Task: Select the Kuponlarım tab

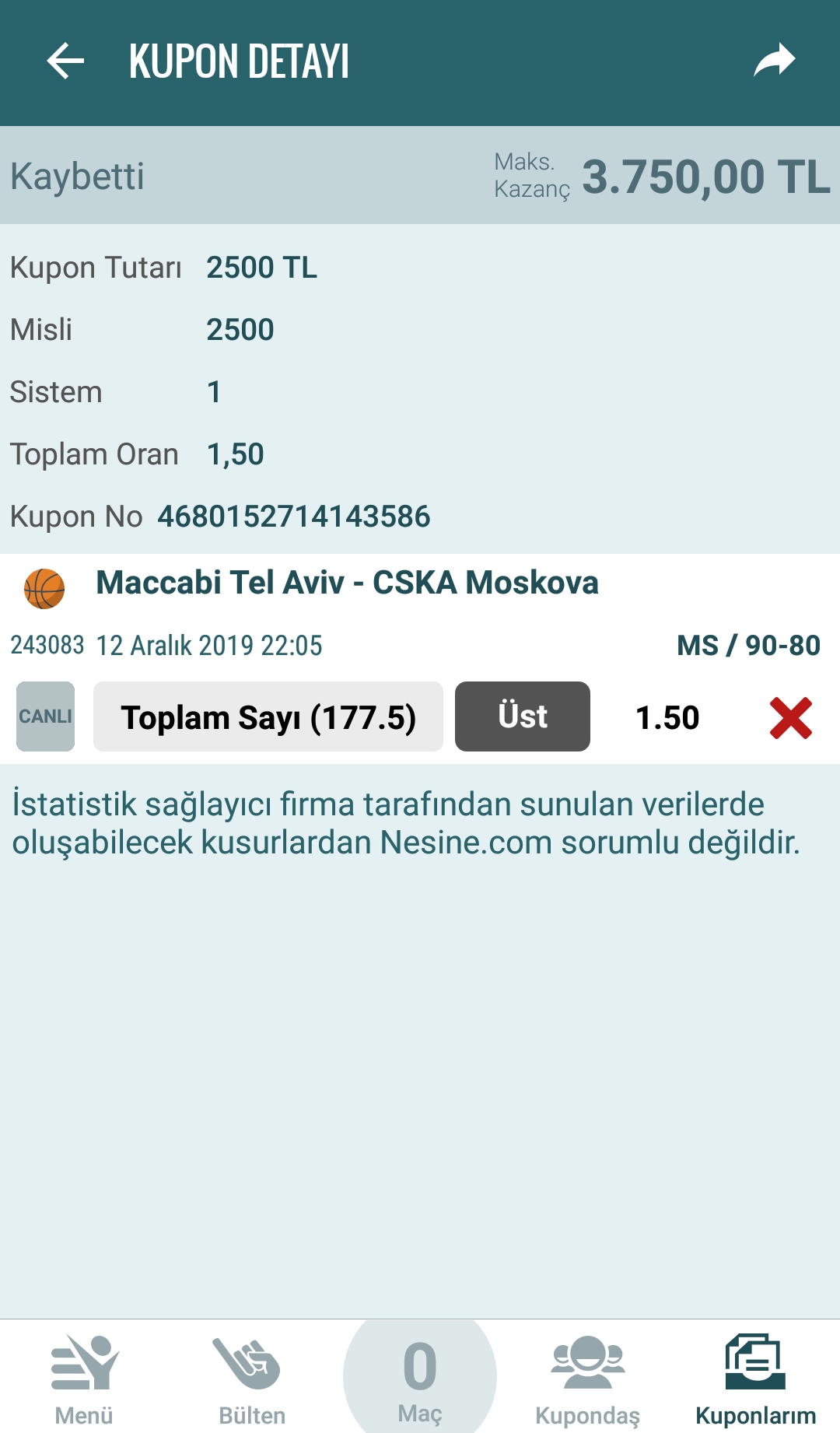Action: coord(755,1379)
